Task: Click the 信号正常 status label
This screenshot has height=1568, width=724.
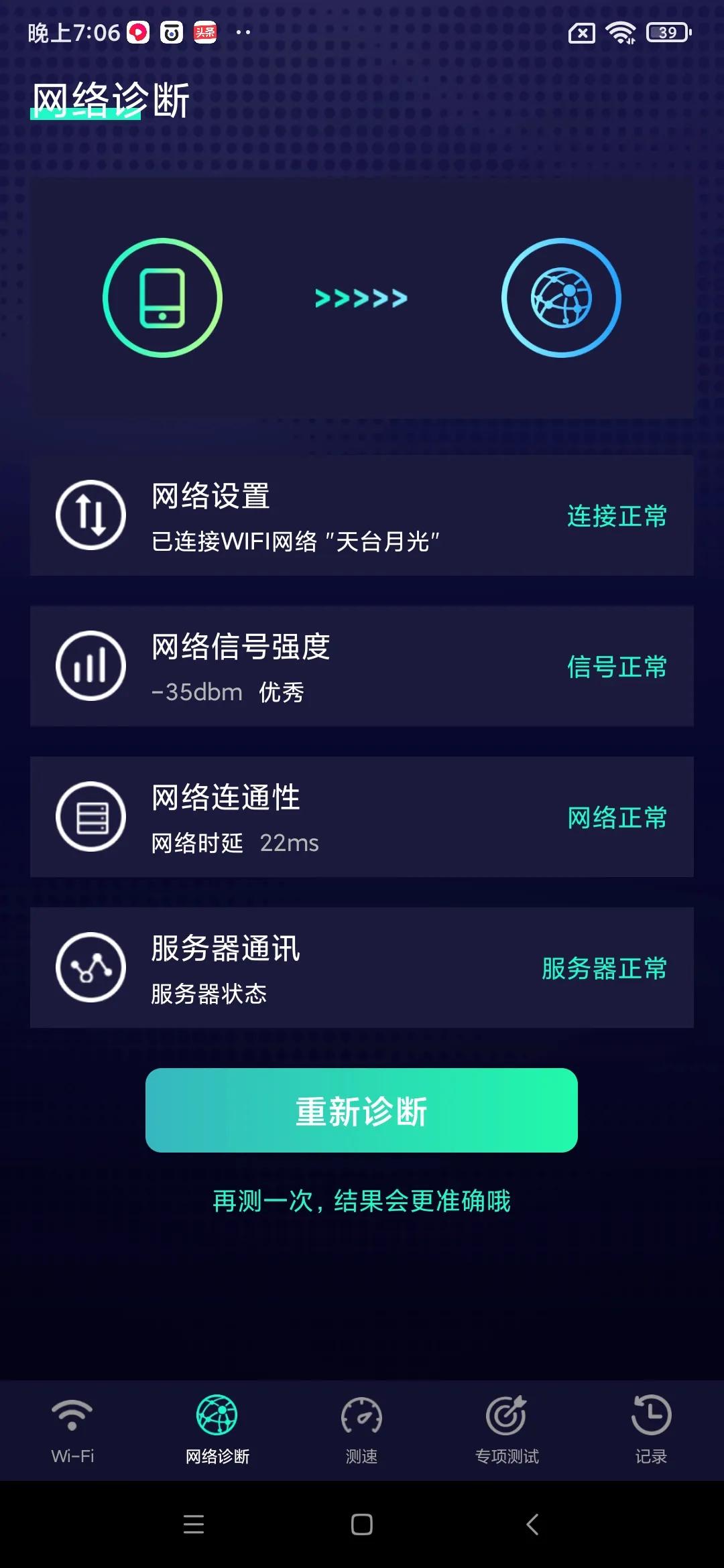Action: coord(616,667)
